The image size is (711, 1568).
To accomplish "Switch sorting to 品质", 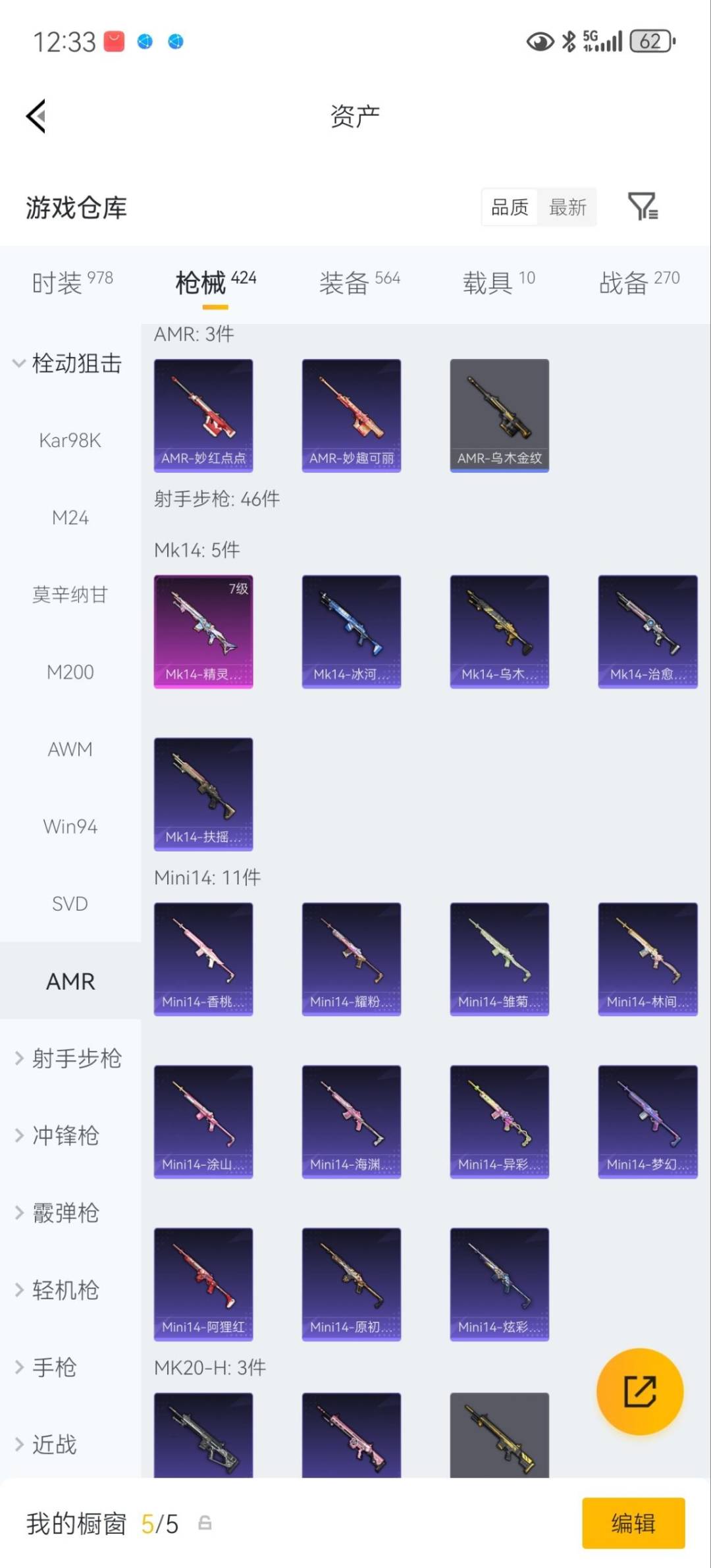I will (508, 207).
